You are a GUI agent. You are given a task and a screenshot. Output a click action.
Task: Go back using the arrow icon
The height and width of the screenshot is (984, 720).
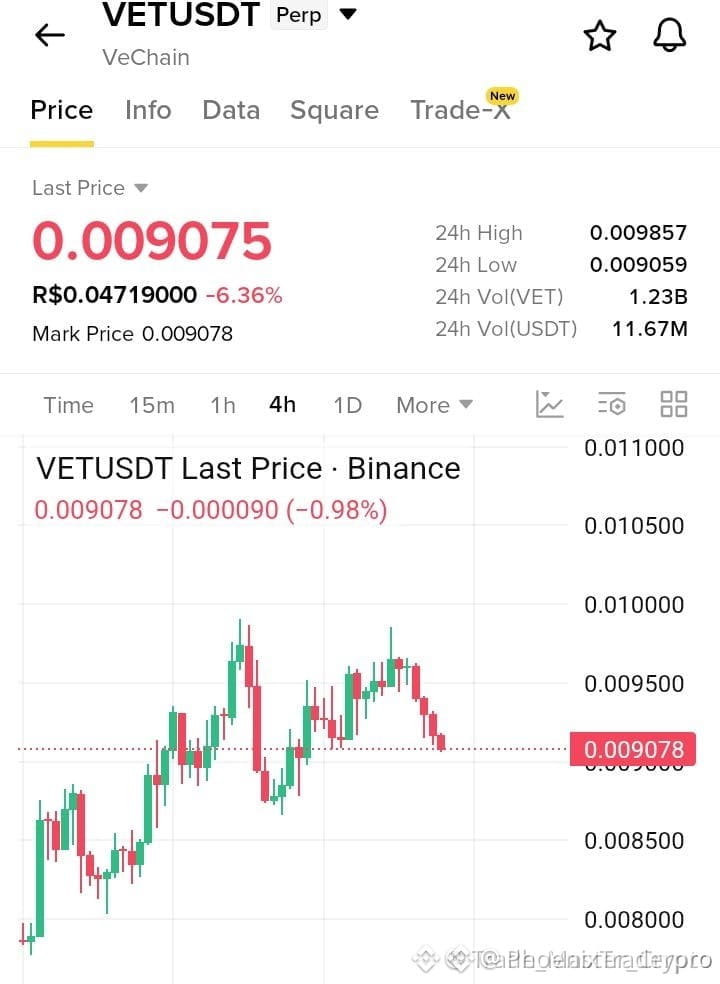tap(50, 35)
